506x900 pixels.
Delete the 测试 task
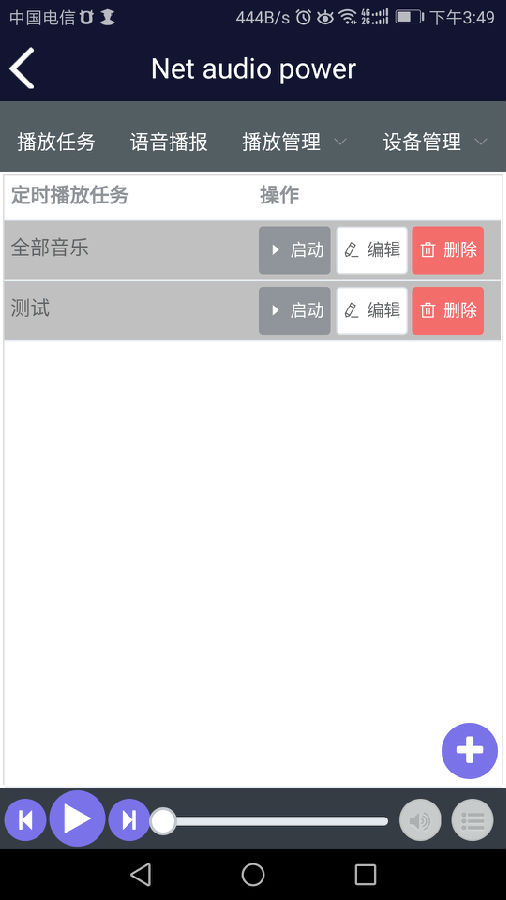point(448,311)
